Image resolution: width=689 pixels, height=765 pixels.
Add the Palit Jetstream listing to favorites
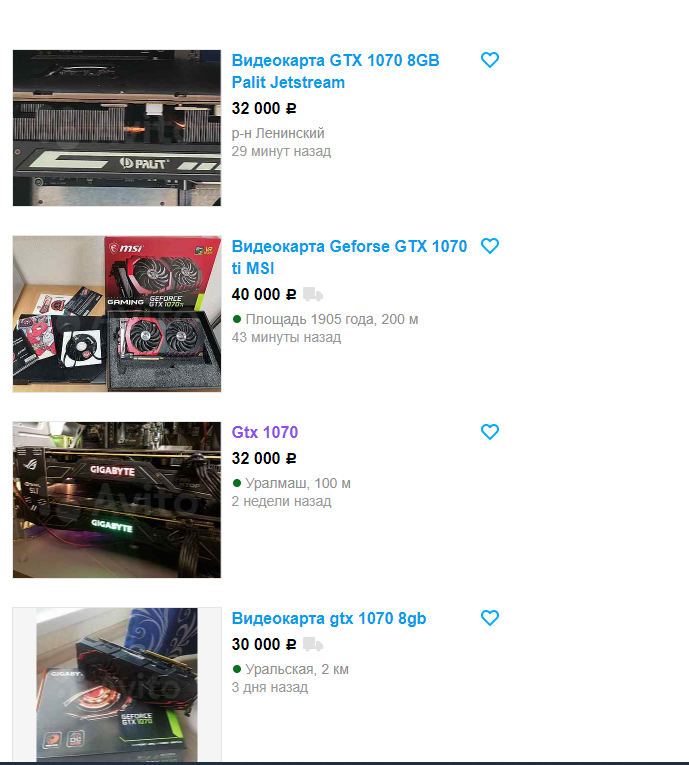[490, 60]
